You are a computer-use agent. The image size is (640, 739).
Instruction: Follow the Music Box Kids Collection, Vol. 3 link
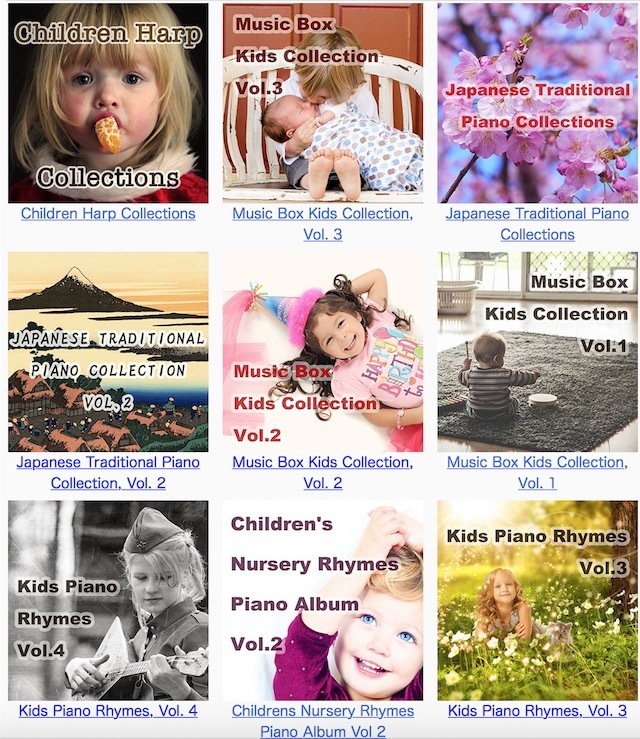tap(322, 213)
